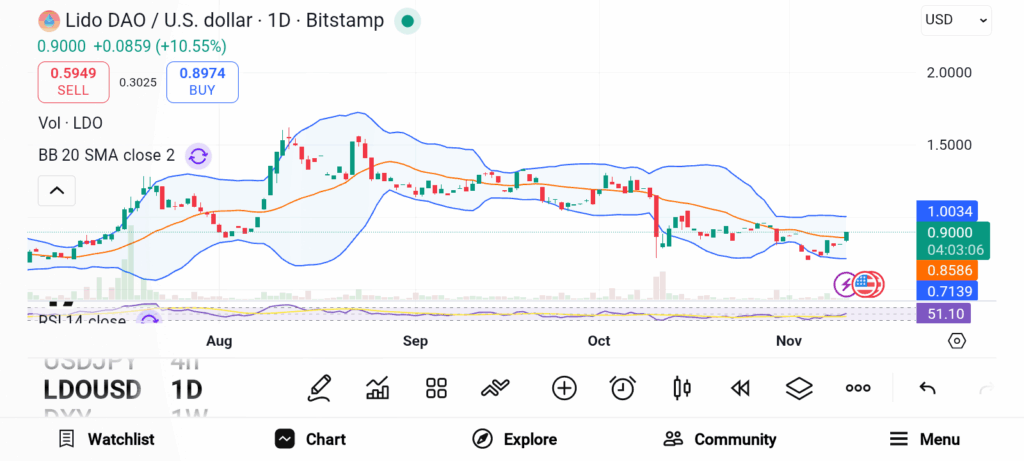This screenshot has height=461, width=1024.
Task: Select the LDOUSD 1D watchlist row
Action: tap(120, 389)
